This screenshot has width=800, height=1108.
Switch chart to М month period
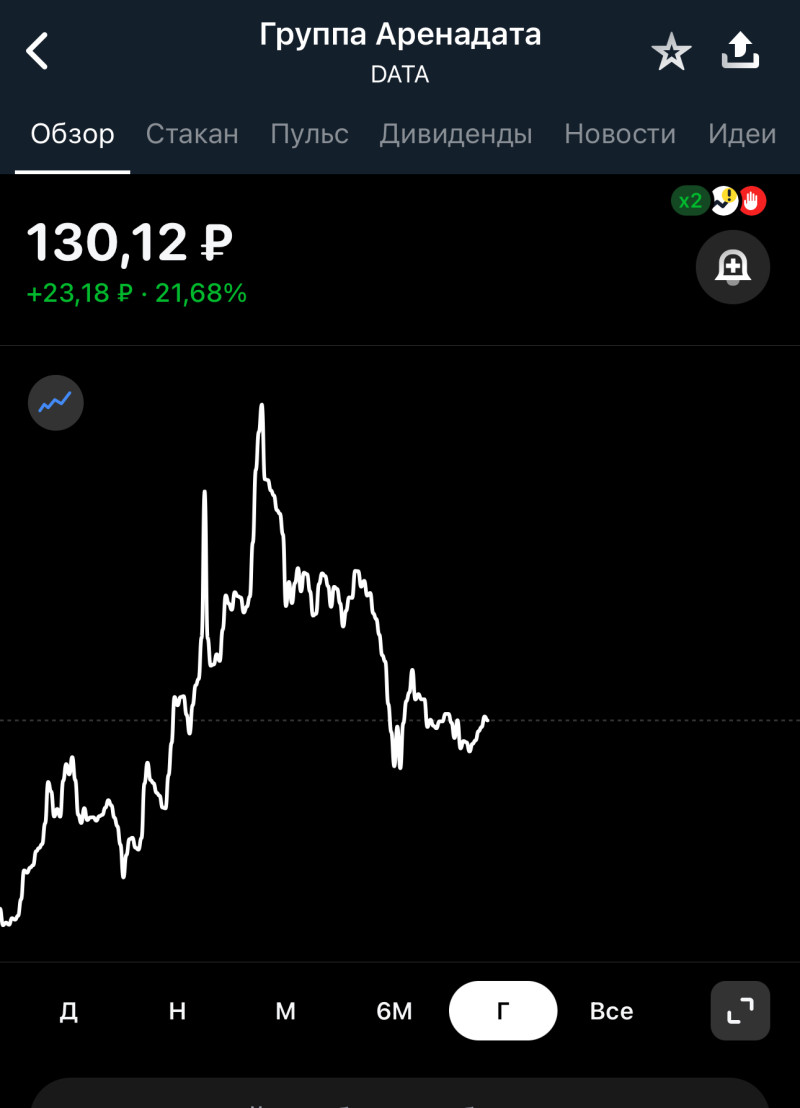pyautogui.click(x=286, y=1011)
